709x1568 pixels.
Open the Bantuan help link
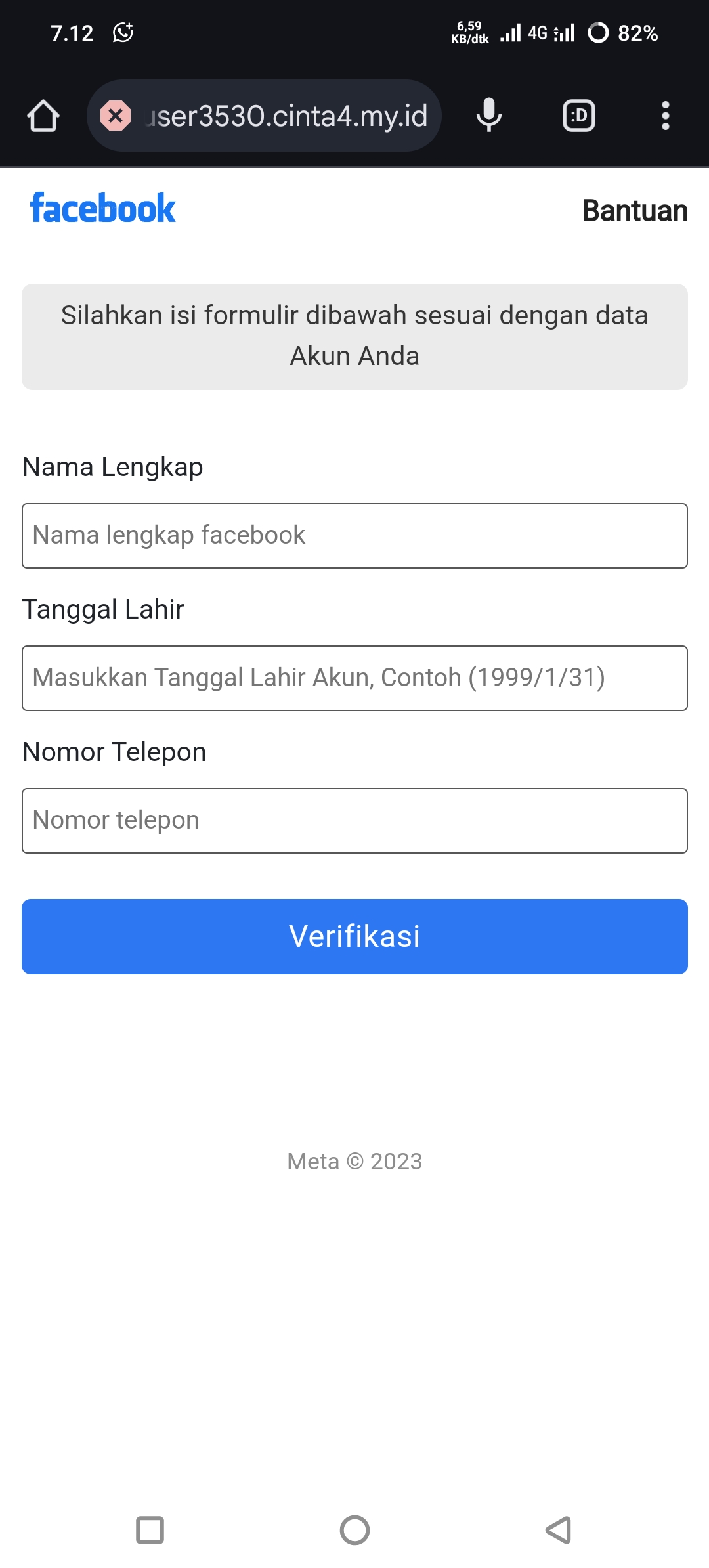tap(634, 211)
